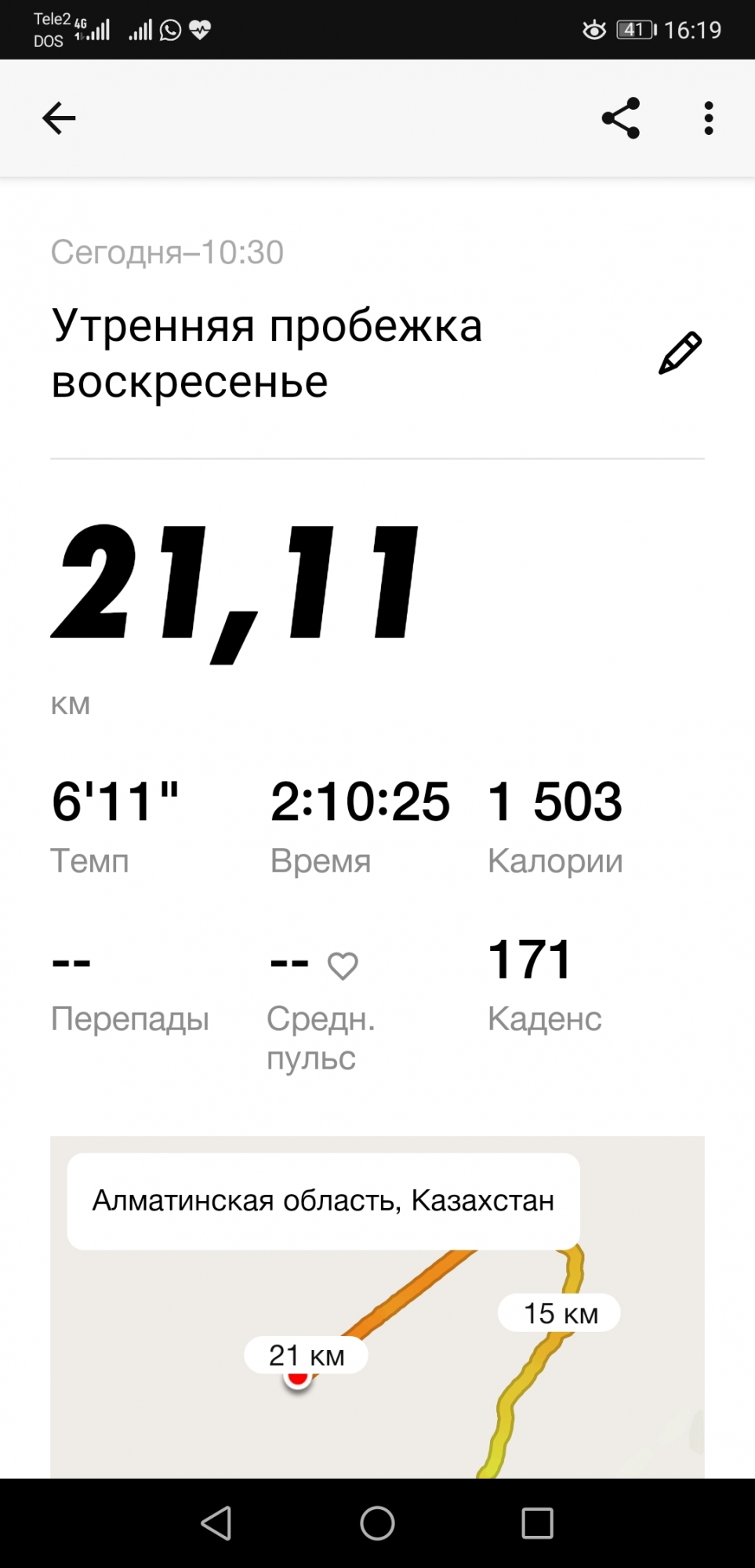
Task: Open the route map of the run
Action: pos(376,1380)
